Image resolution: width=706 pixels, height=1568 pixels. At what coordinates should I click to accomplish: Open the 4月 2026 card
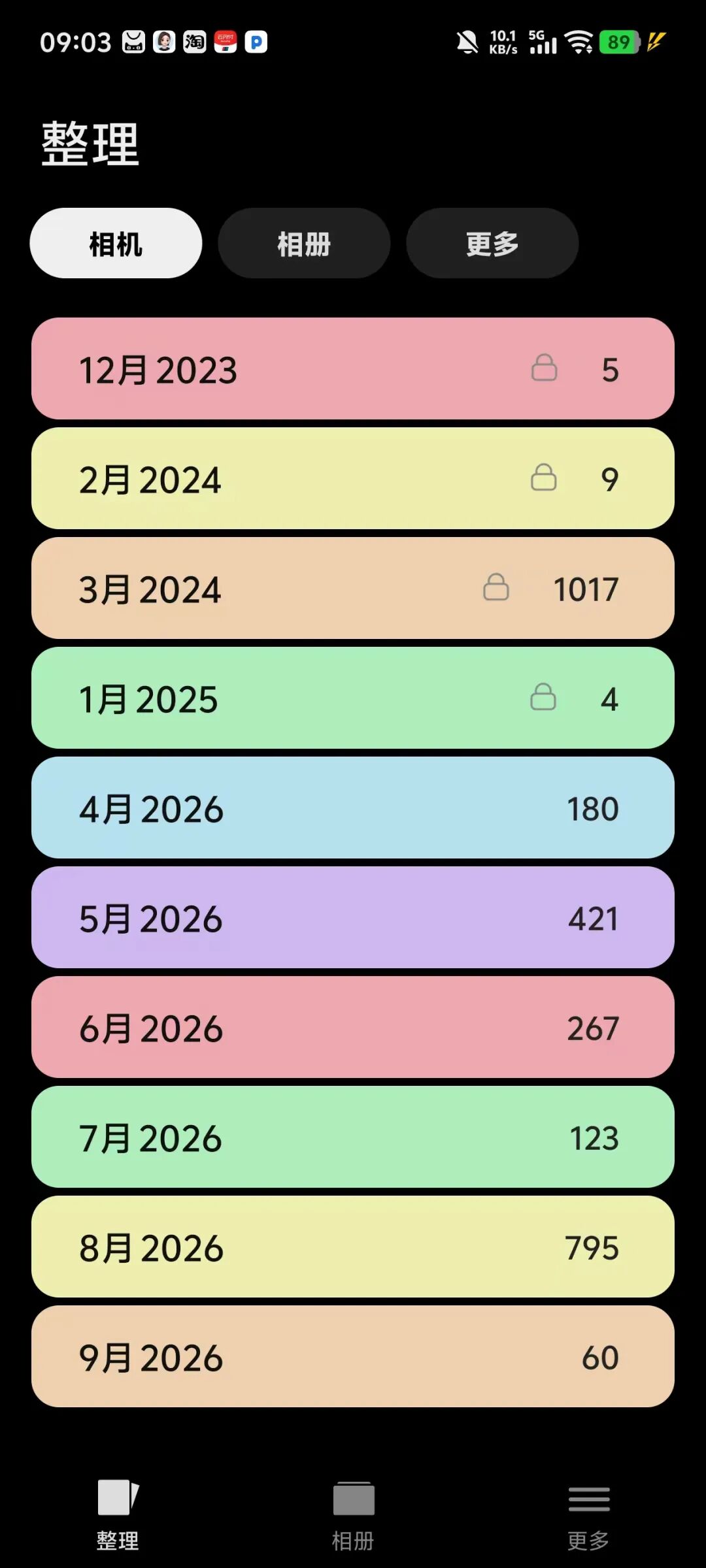(353, 808)
